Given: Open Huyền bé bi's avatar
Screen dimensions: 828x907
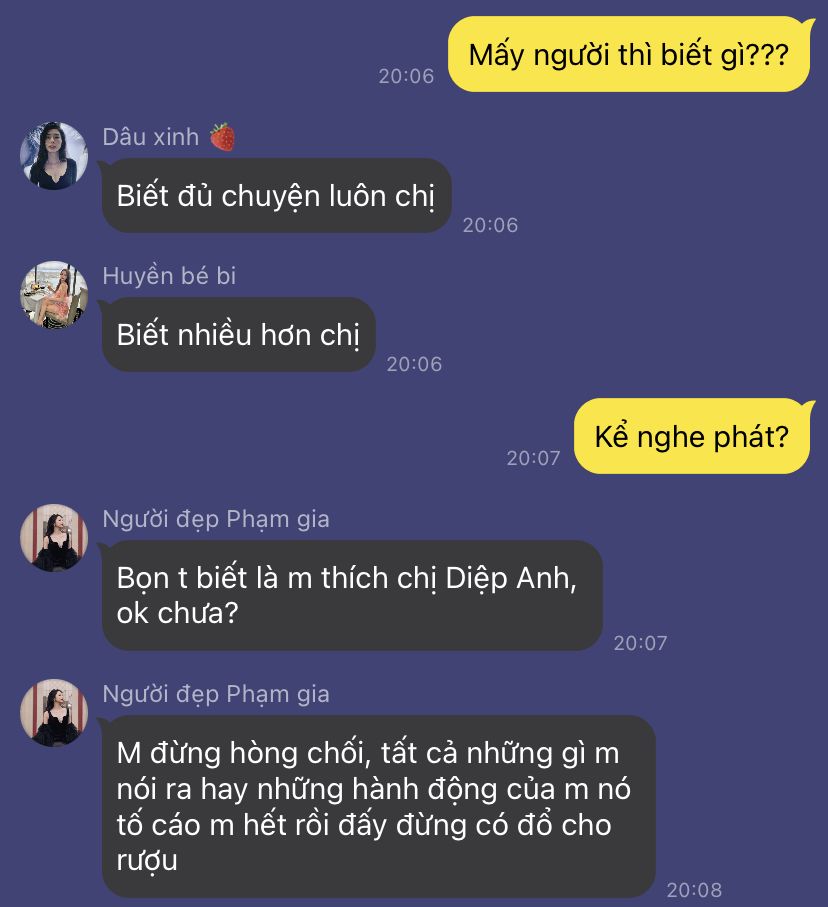Looking at the screenshot, I should click(54, 295).
